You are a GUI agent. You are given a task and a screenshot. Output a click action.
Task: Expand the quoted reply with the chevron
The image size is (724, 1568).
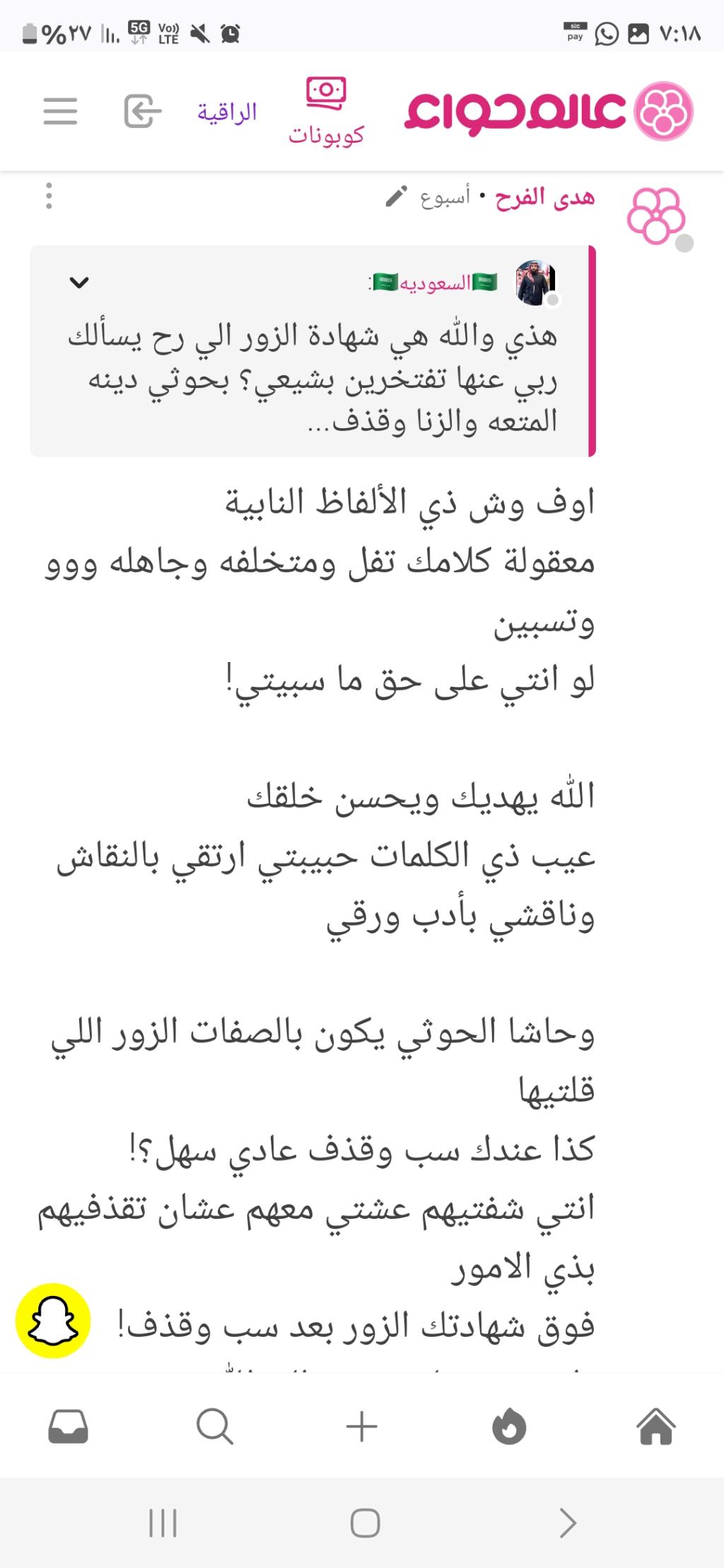[x=79, y=283]
